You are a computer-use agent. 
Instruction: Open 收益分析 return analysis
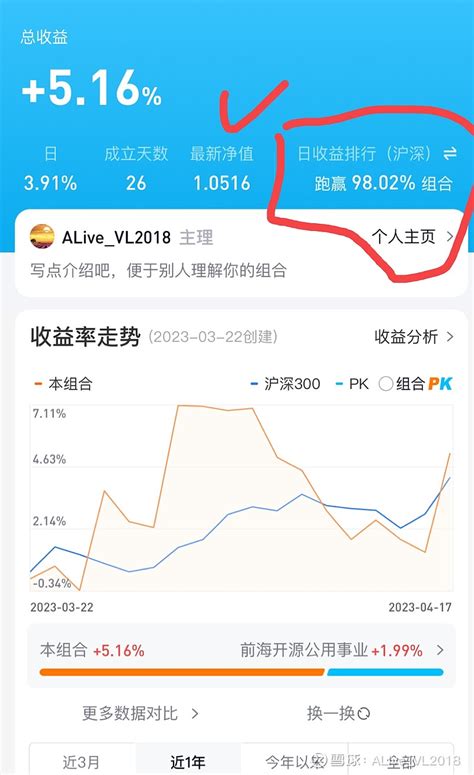tap(414, 337)
